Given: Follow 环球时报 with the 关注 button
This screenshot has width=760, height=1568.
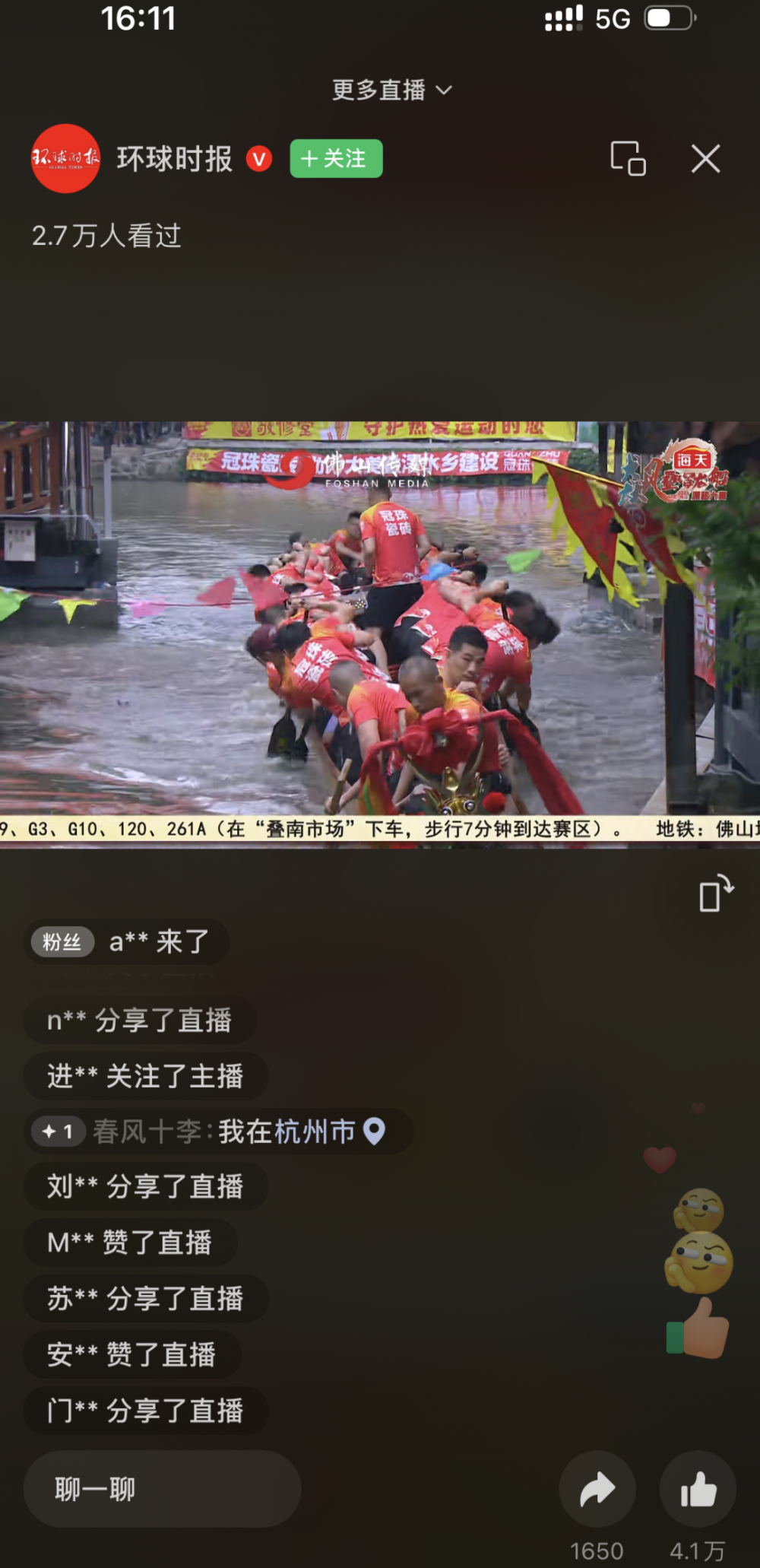Looking at the screenshot, I should tap(336, 159).
